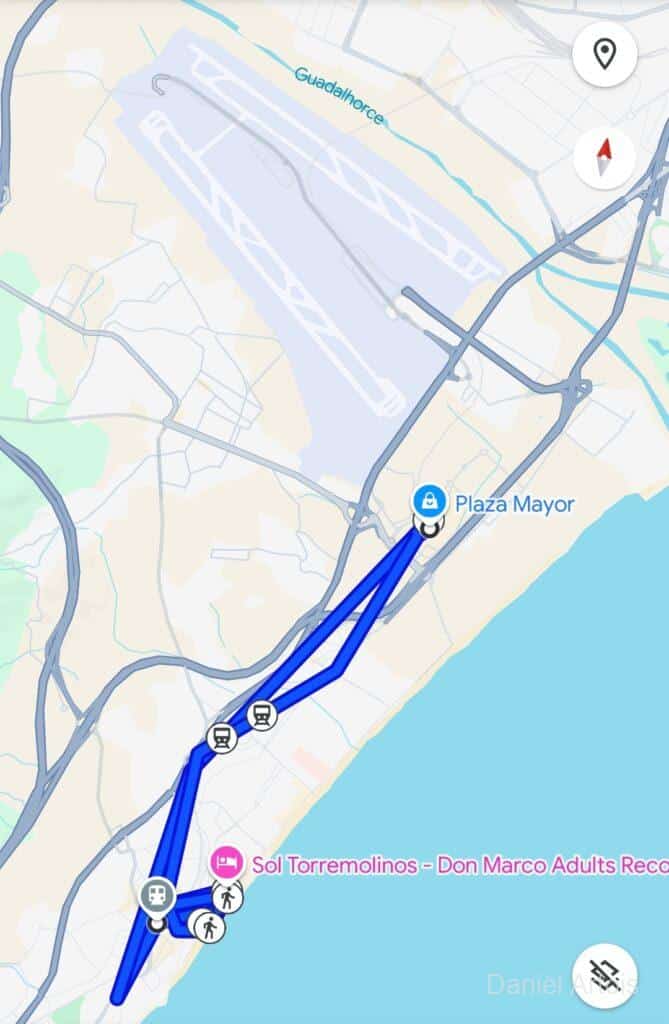Select the Sol Torremolinos hotel marker
Viewport: 669px width, 1024px height.
tap(226, 863)
